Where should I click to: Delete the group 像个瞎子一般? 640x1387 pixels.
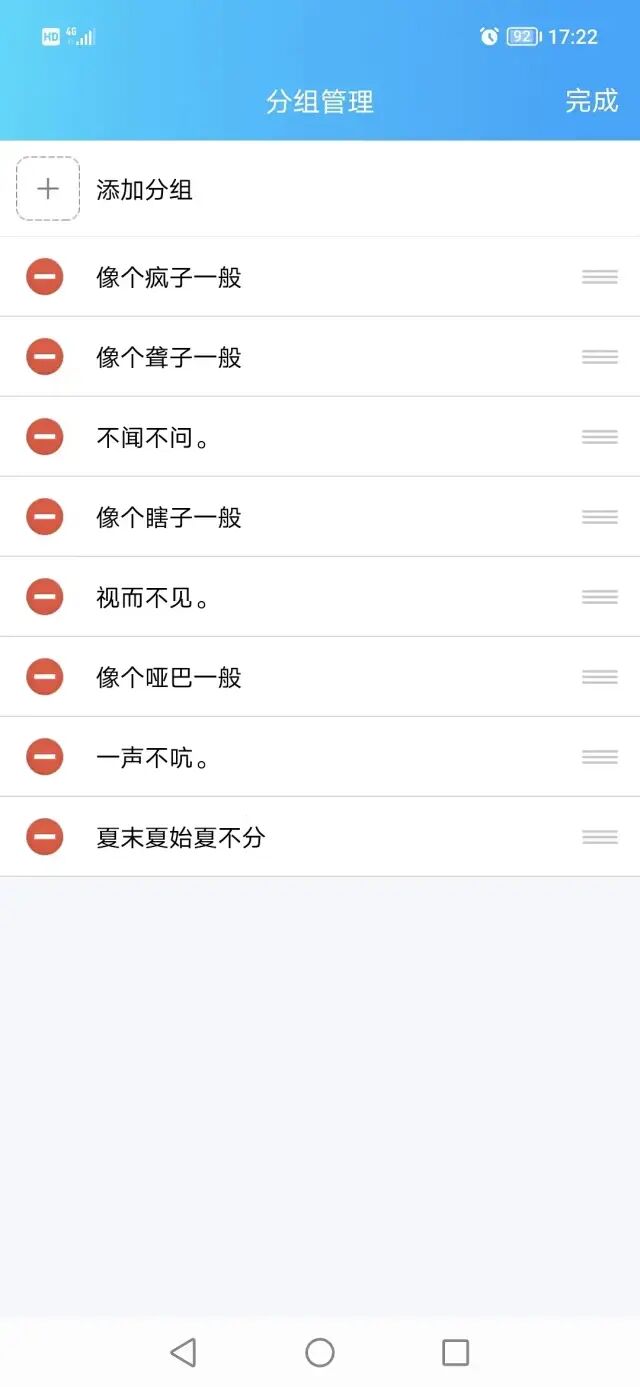pyautogui.click(x=45, y=517)
